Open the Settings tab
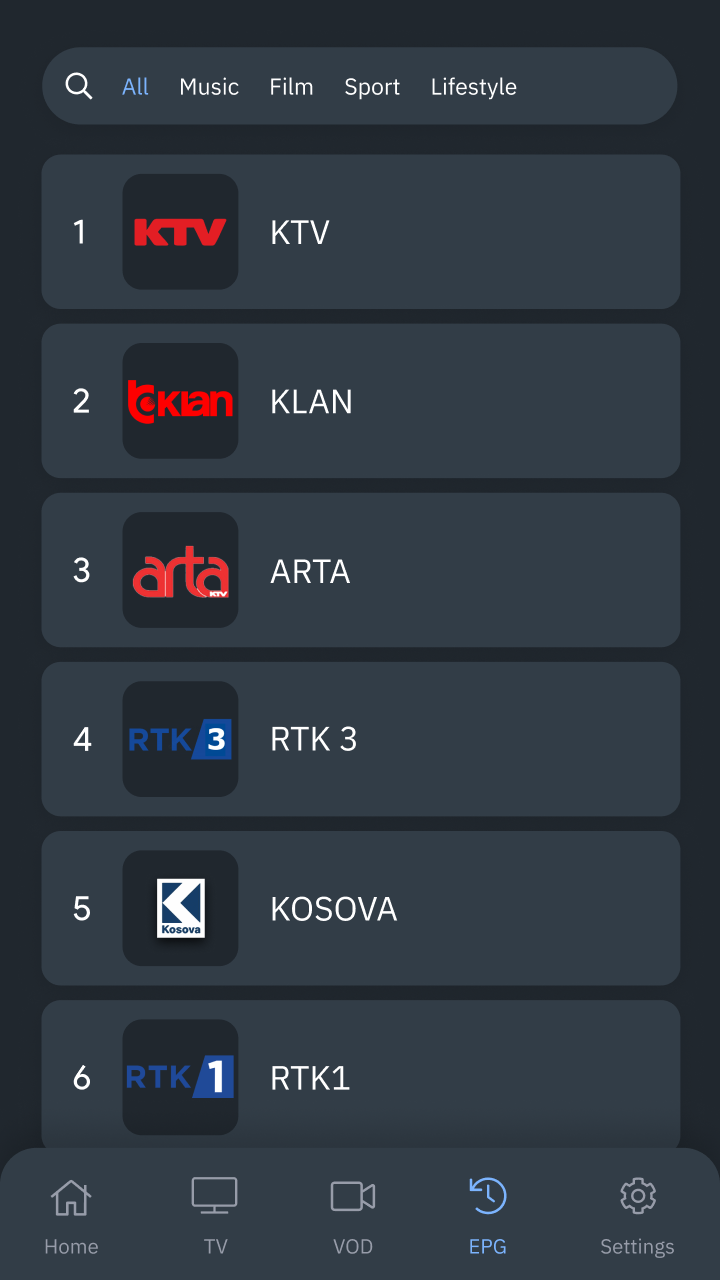This screenshot has height=1280, width=720. click(x=637, y=1215)
